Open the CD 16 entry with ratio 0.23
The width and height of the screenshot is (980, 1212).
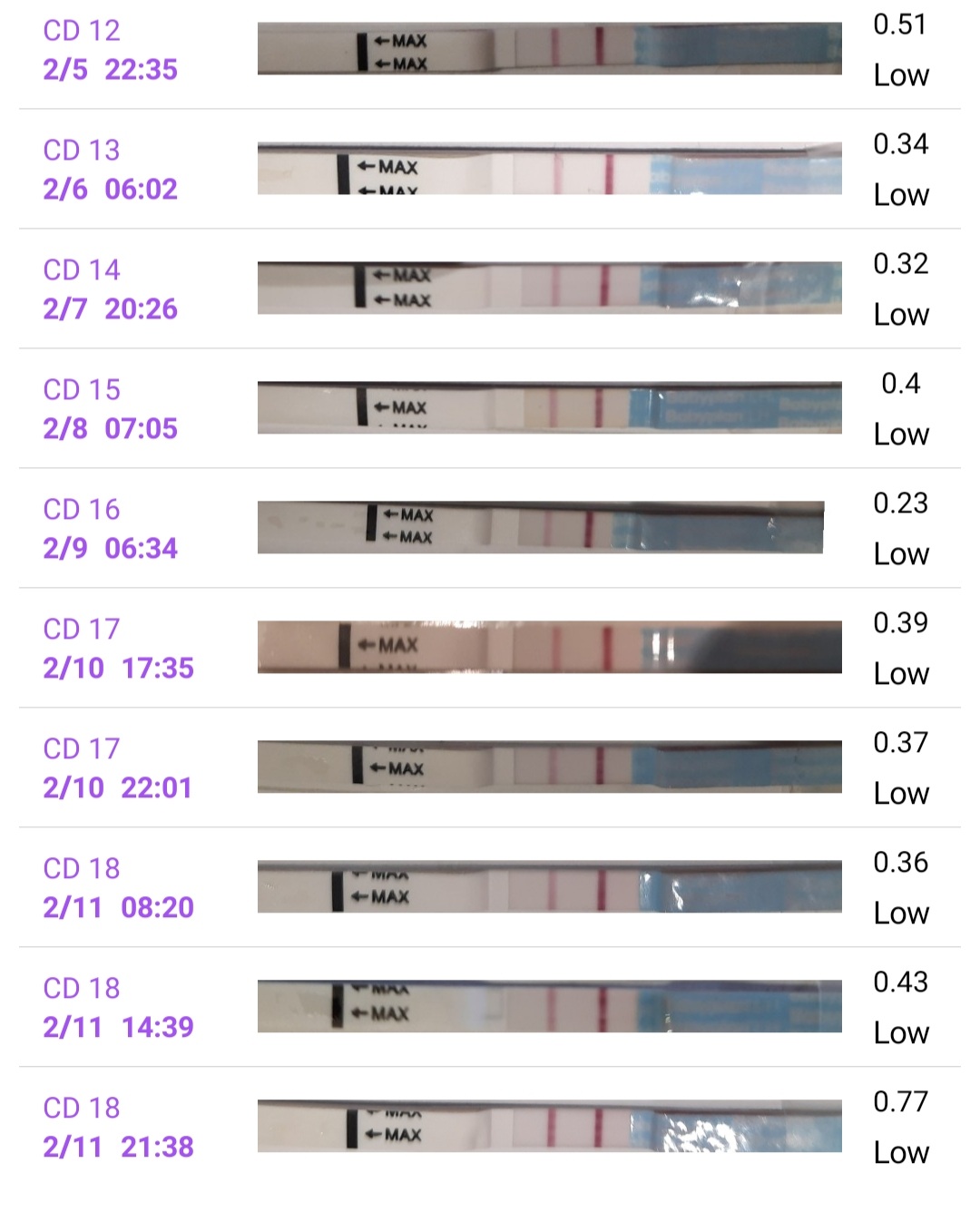click(490, 529)
